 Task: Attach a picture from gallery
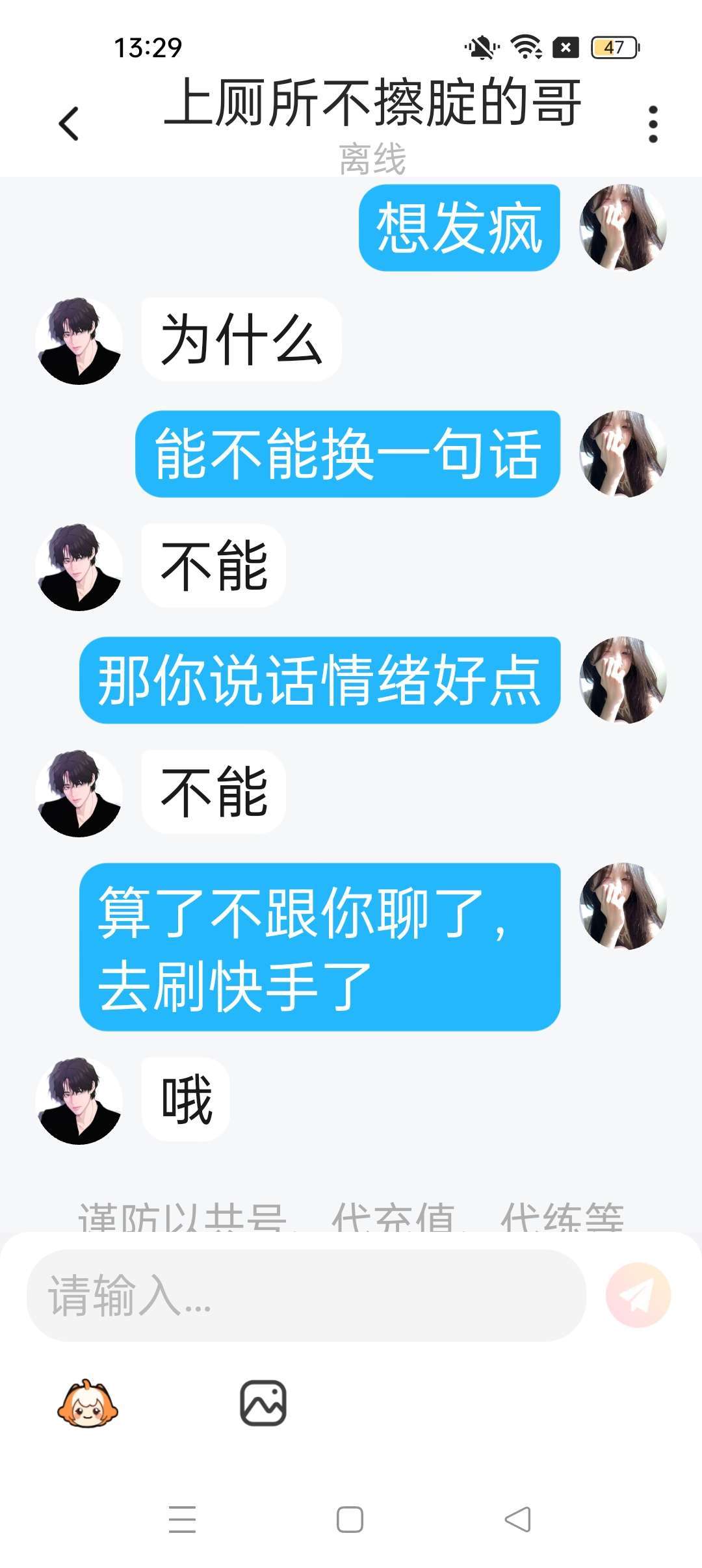click(x=263, y=1404)
